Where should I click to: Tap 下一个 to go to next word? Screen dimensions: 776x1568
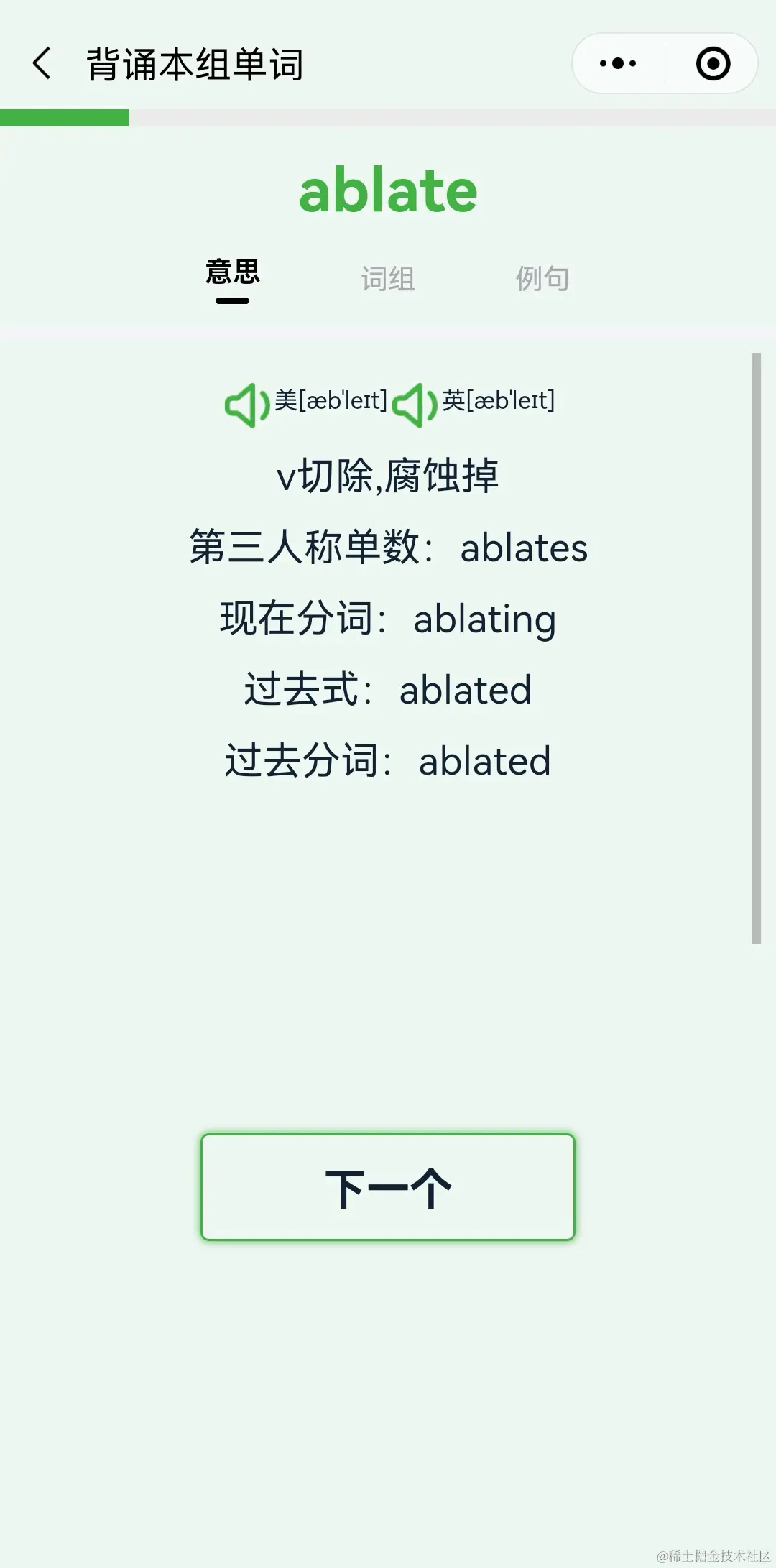[x=388, y=1187]
